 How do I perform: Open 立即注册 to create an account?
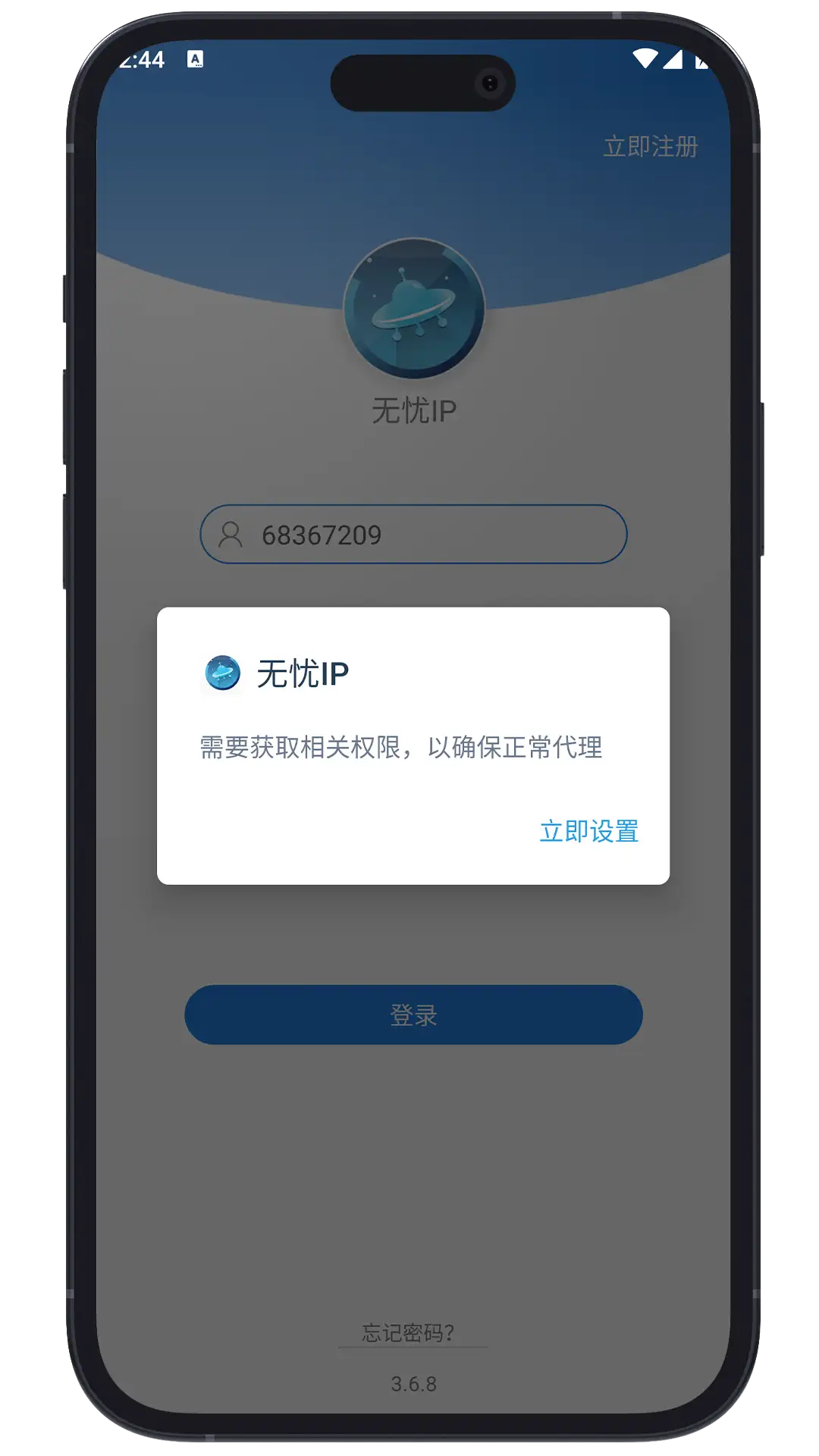tap(650, 146)
